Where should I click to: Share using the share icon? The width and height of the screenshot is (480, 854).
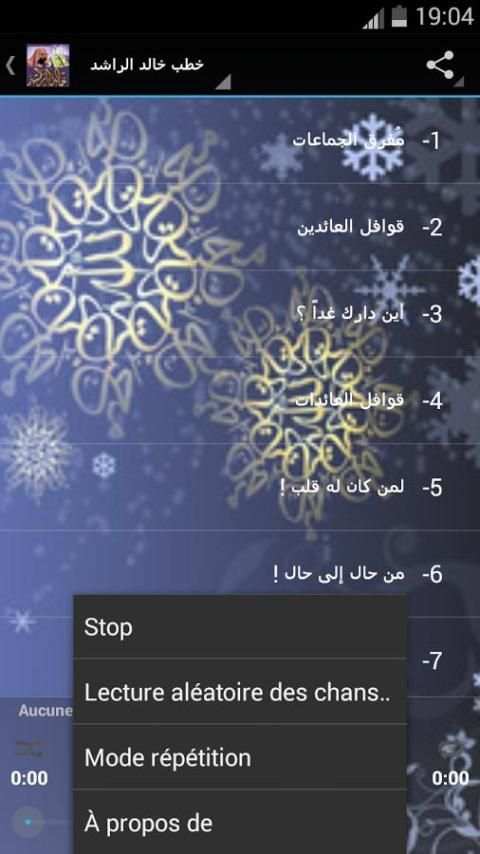(441, 65)
